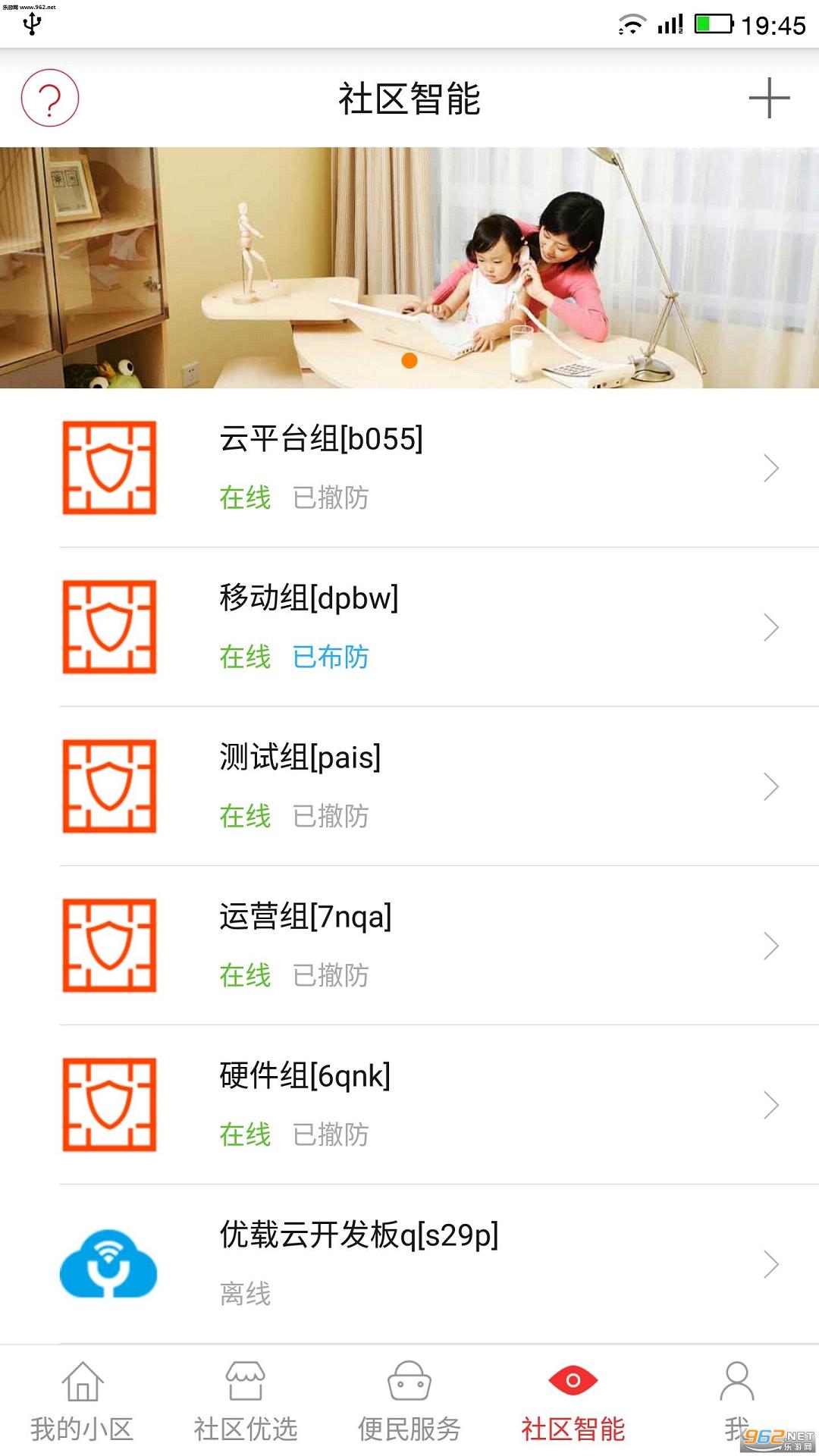Select the 社区智能 tab

click(573, 1401)
